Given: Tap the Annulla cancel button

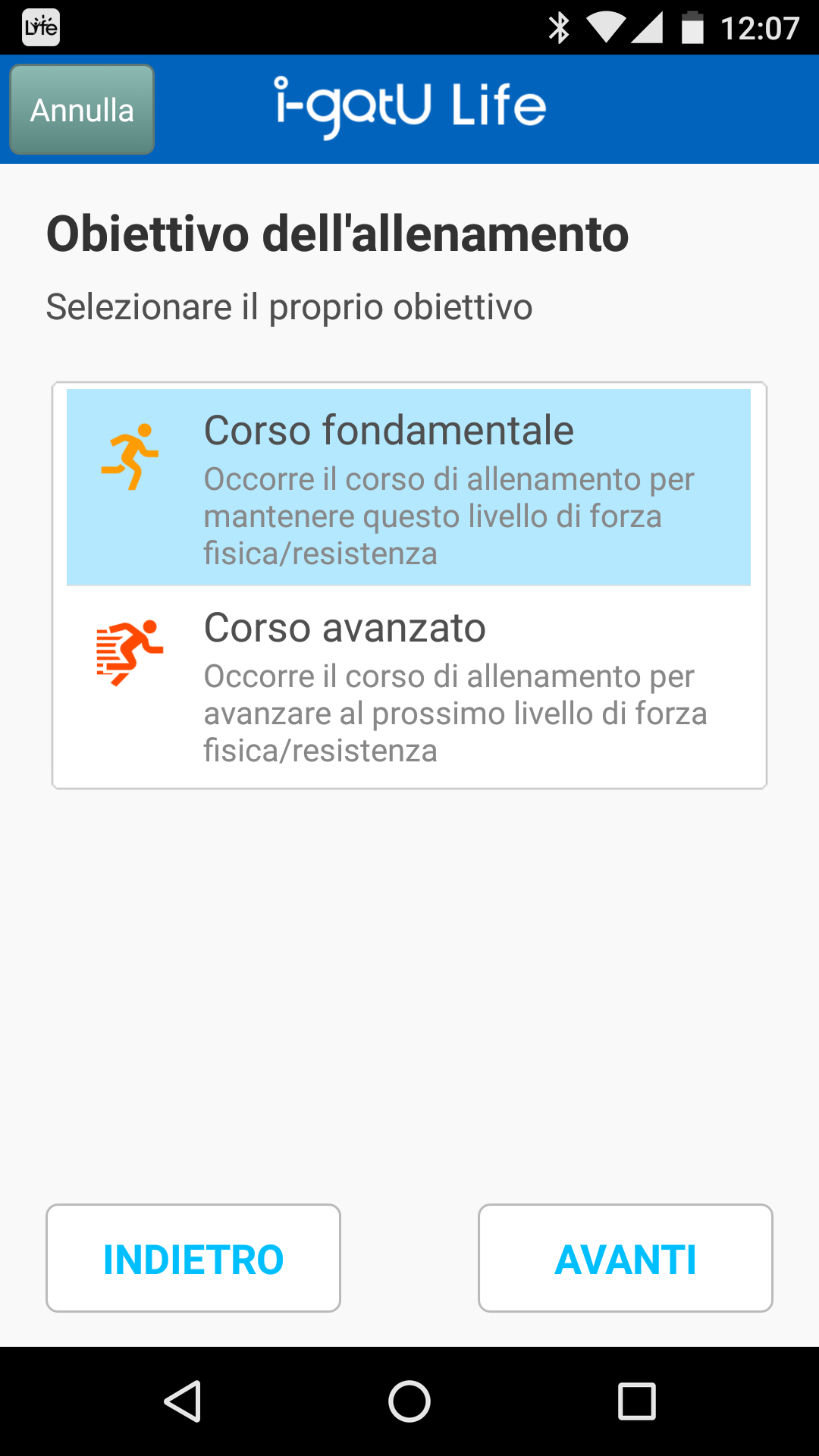Looking at the screenshot, I should [x=82, y=110].
